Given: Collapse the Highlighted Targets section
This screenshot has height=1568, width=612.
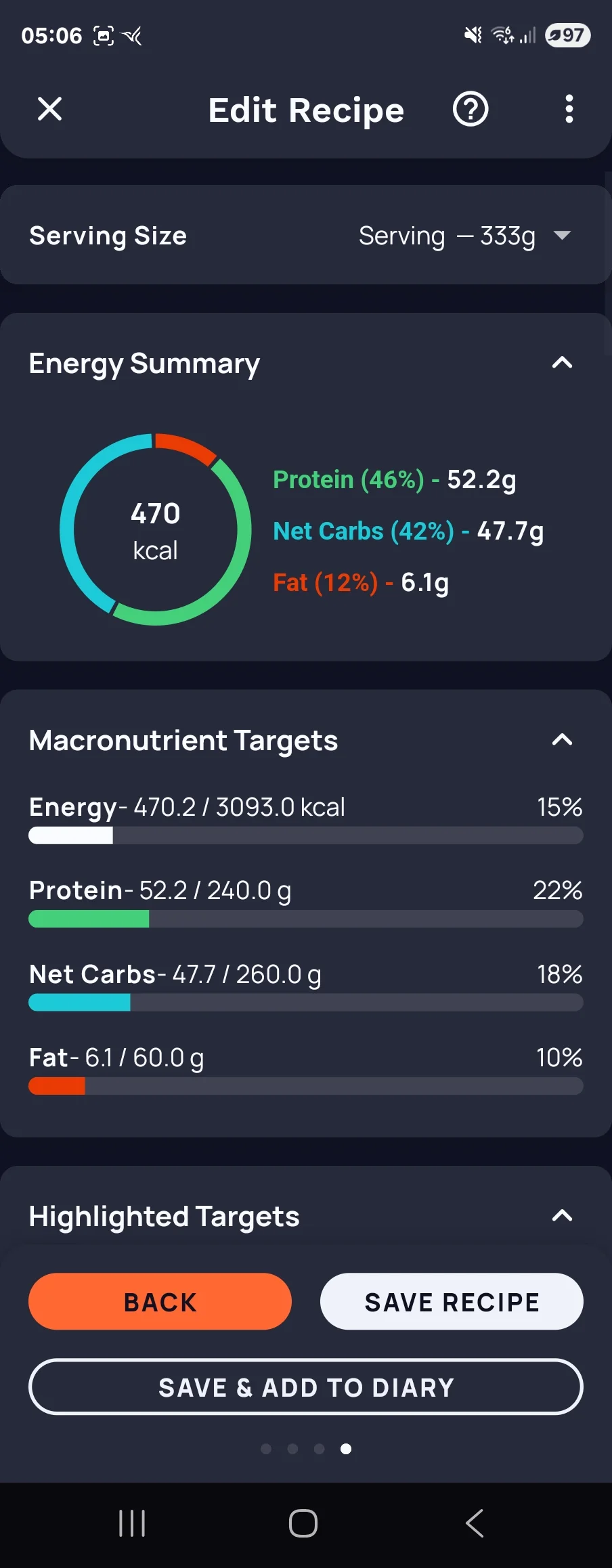Looking at the screenshot, I should pos(562,1216).
